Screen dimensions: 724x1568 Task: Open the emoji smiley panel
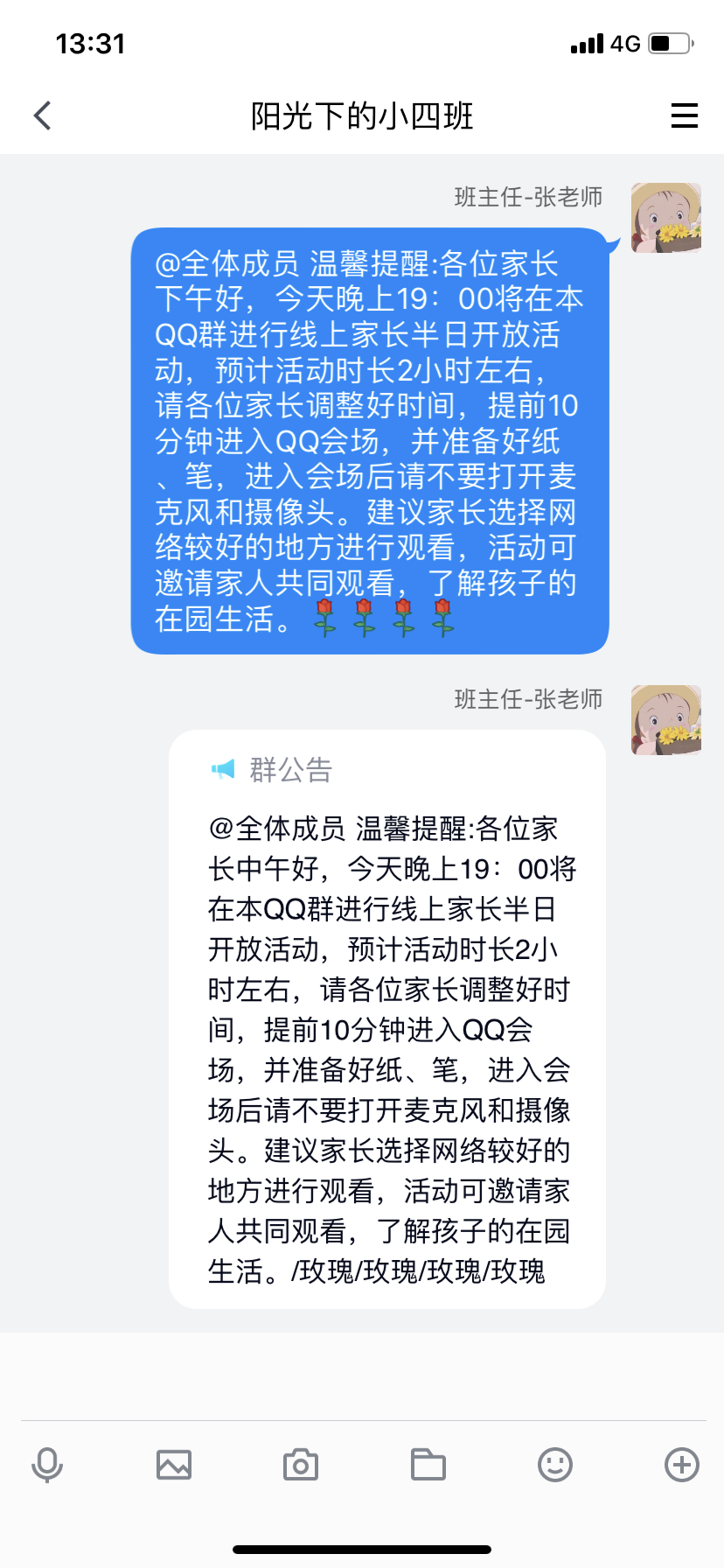coord(555,1465)
